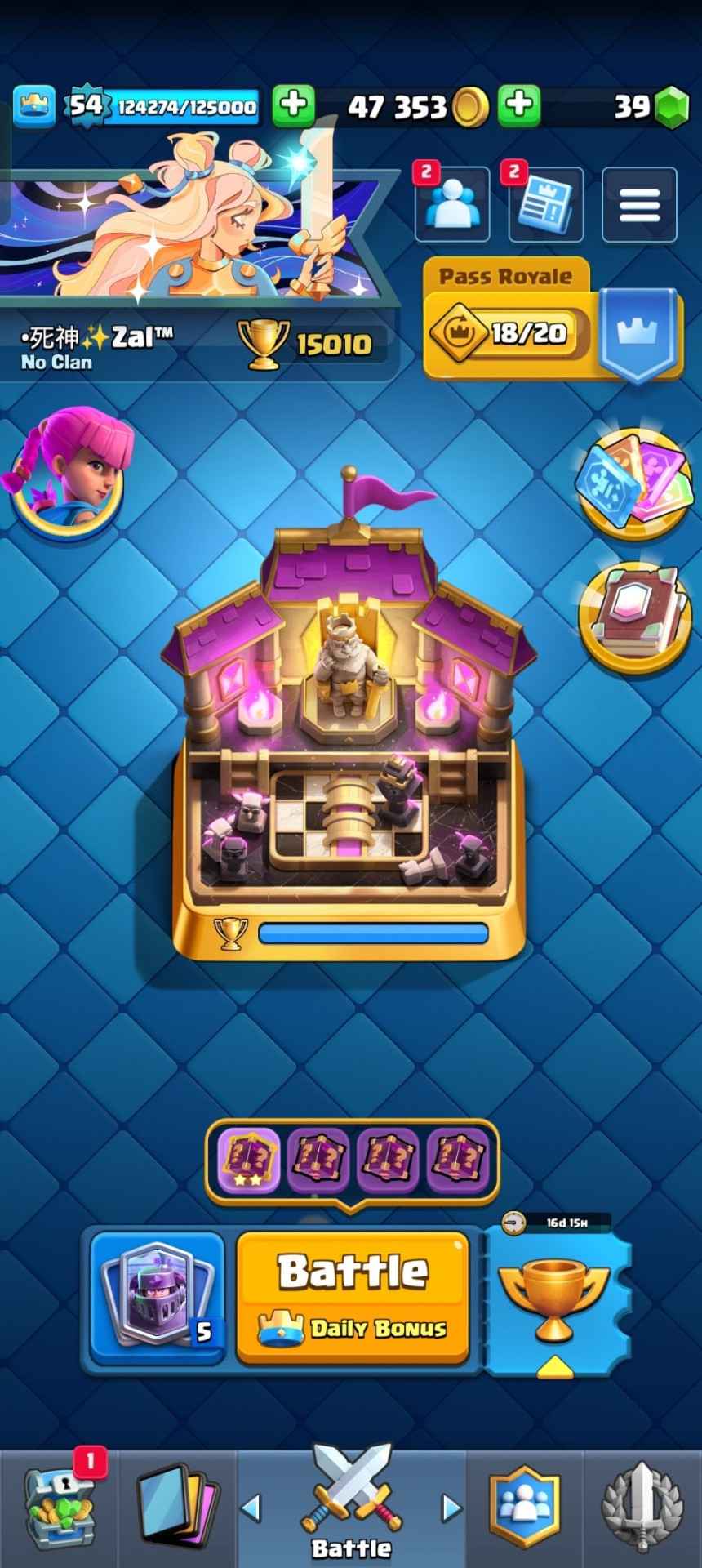Open the deck selector showing Mega Knight
The width and height of the screenshot is (702, 1568).
pyautogui.click(x=157, y=1297)
